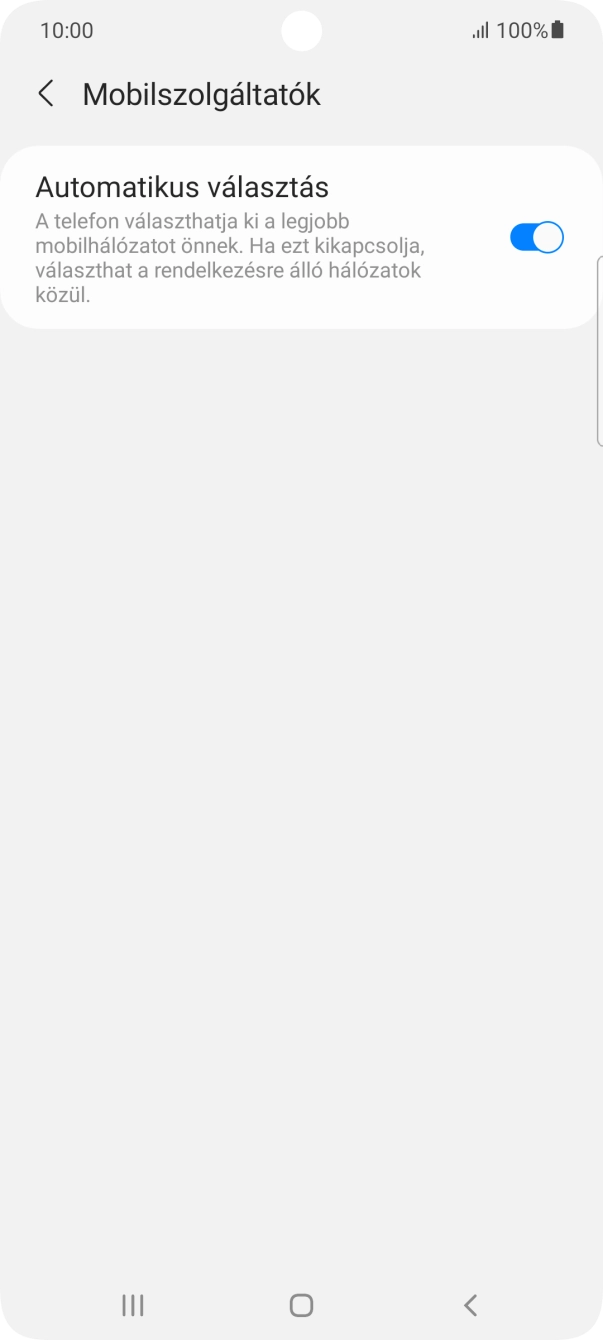Screen dimensions: 603x1340
Task: Go to the home screen
Action: (301, 1304)
